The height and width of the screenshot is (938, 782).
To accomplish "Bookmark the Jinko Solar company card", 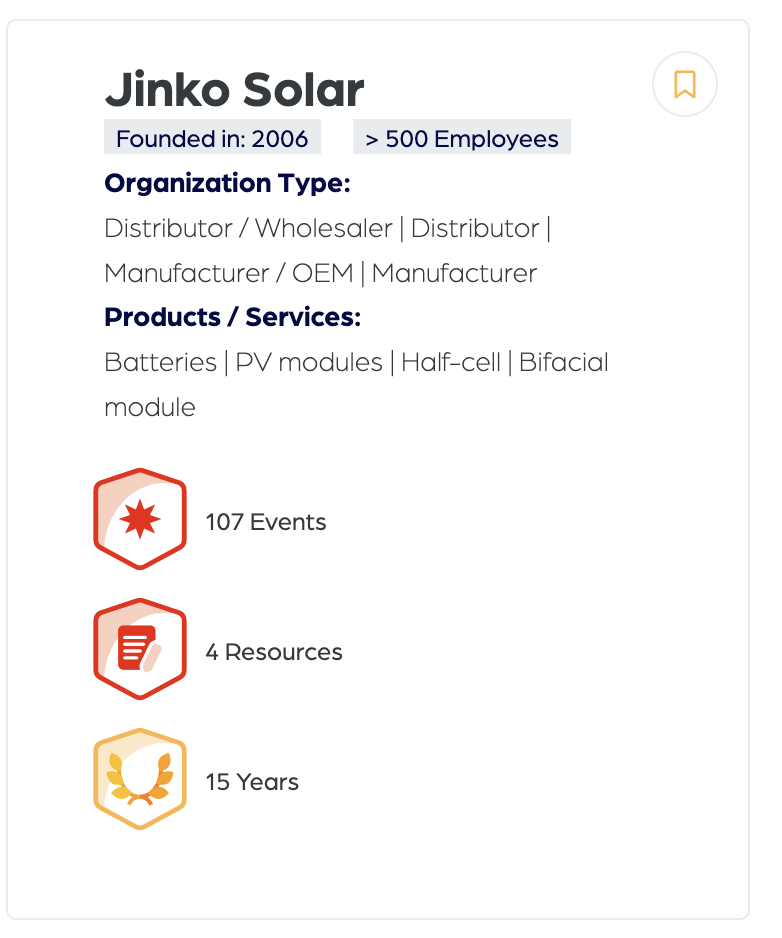I will [684, 84].
